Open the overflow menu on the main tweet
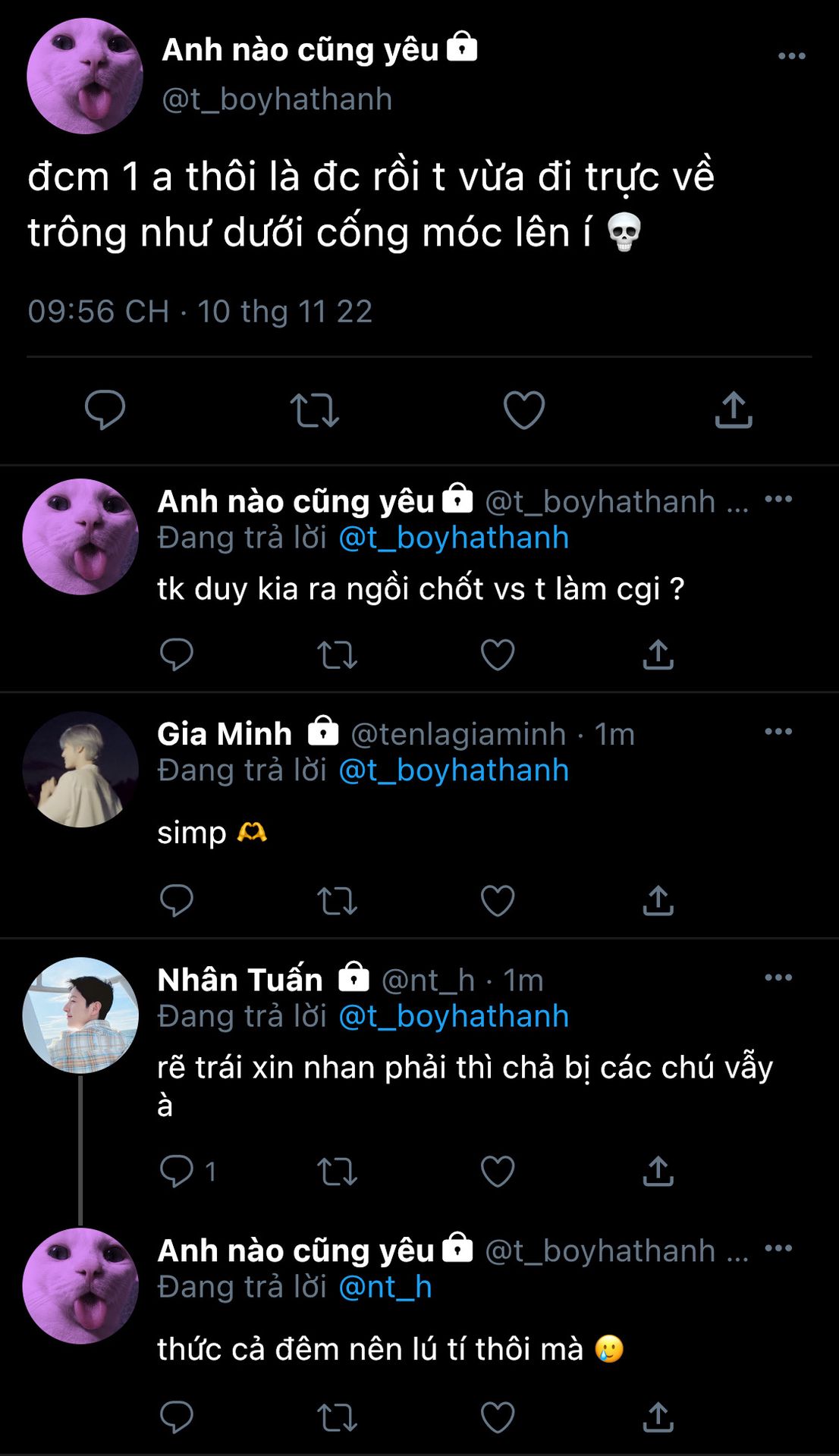Viewport: 839px width, 1456px height. tap(791, 56)
